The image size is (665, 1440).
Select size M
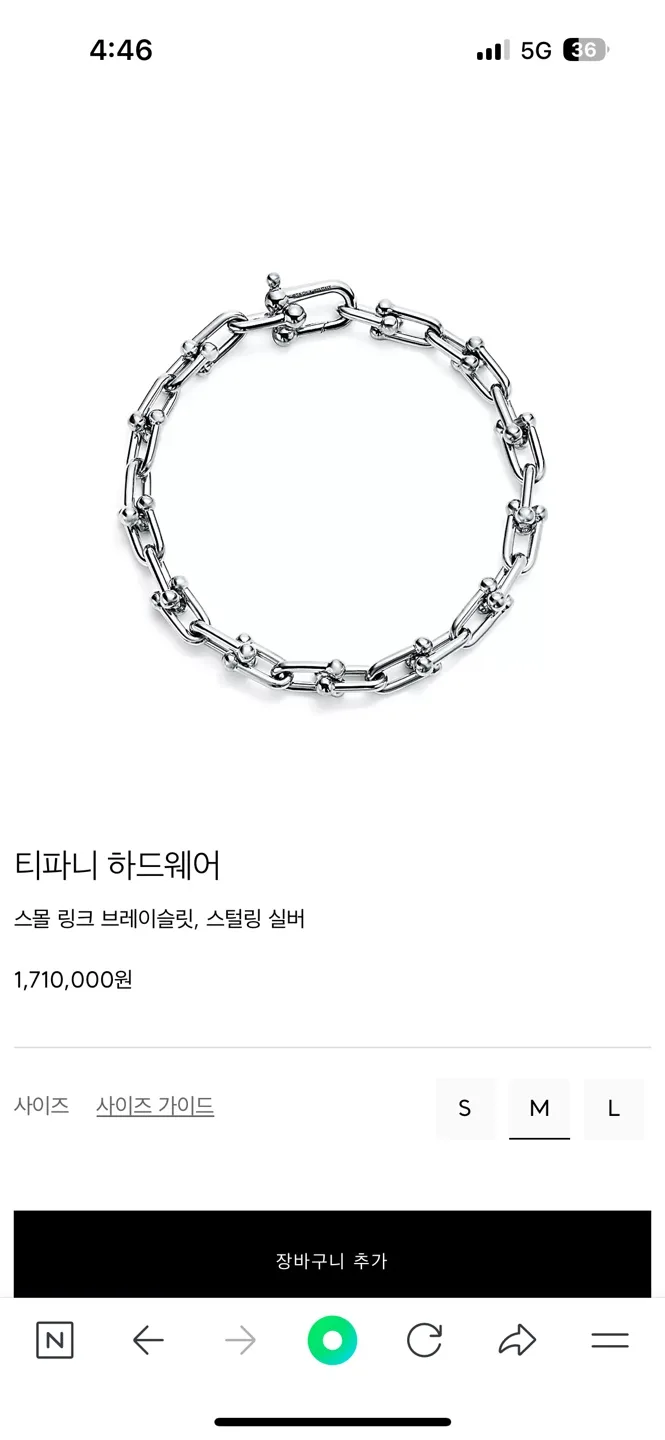[539, 1108]
